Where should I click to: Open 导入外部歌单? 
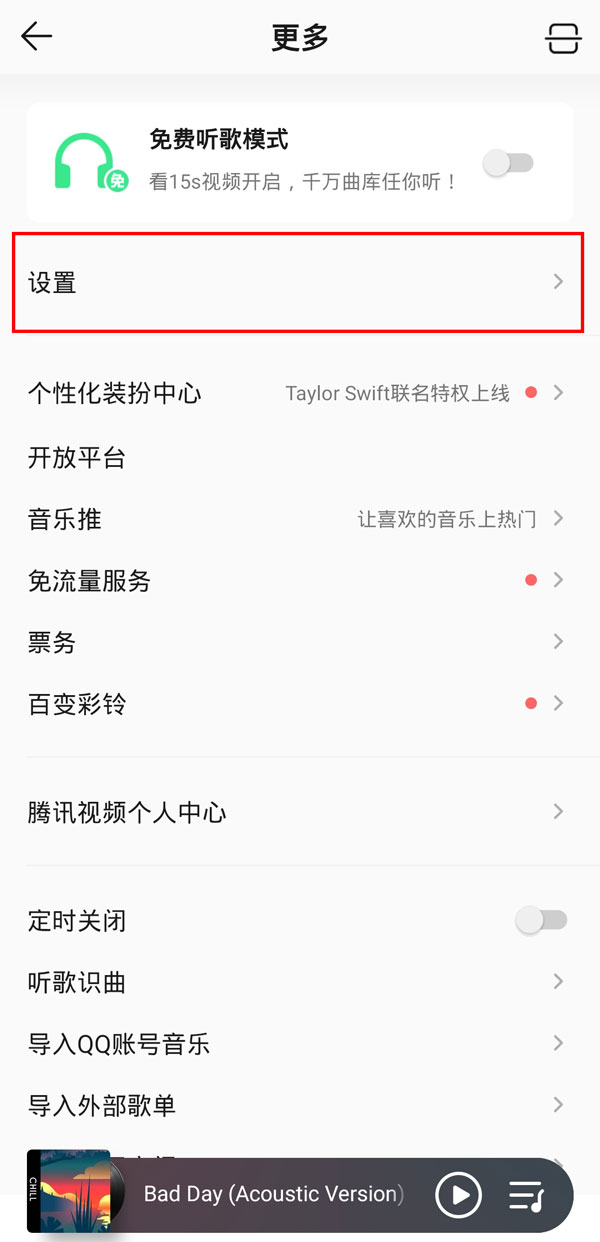point(297,1105)
